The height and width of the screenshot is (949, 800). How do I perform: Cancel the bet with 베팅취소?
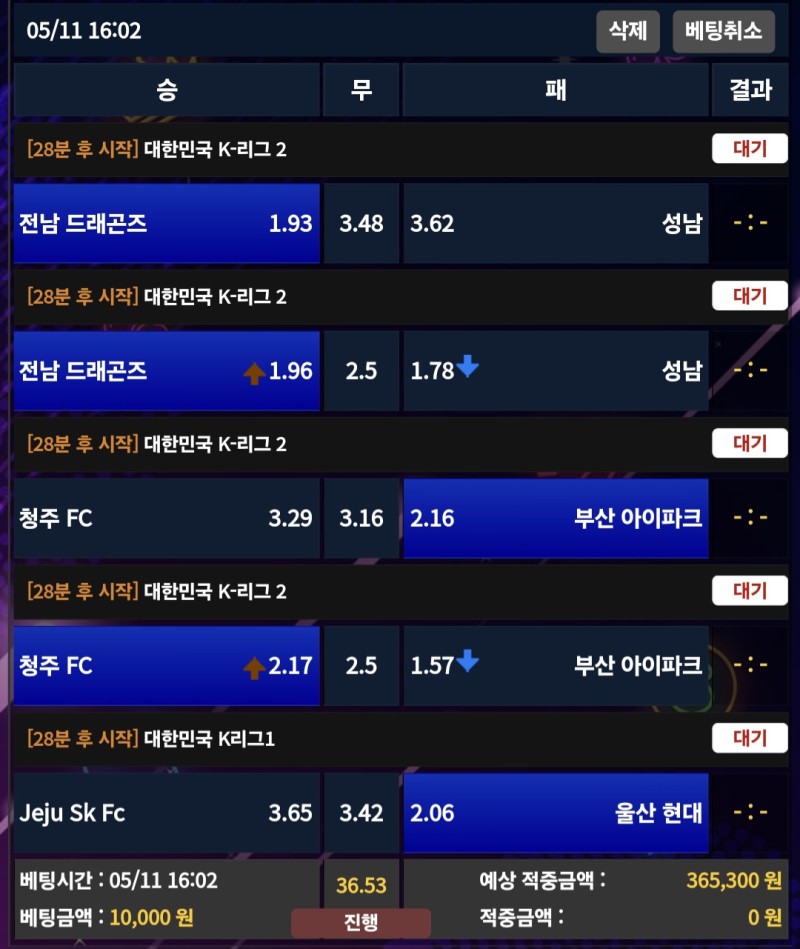[723, 31]
